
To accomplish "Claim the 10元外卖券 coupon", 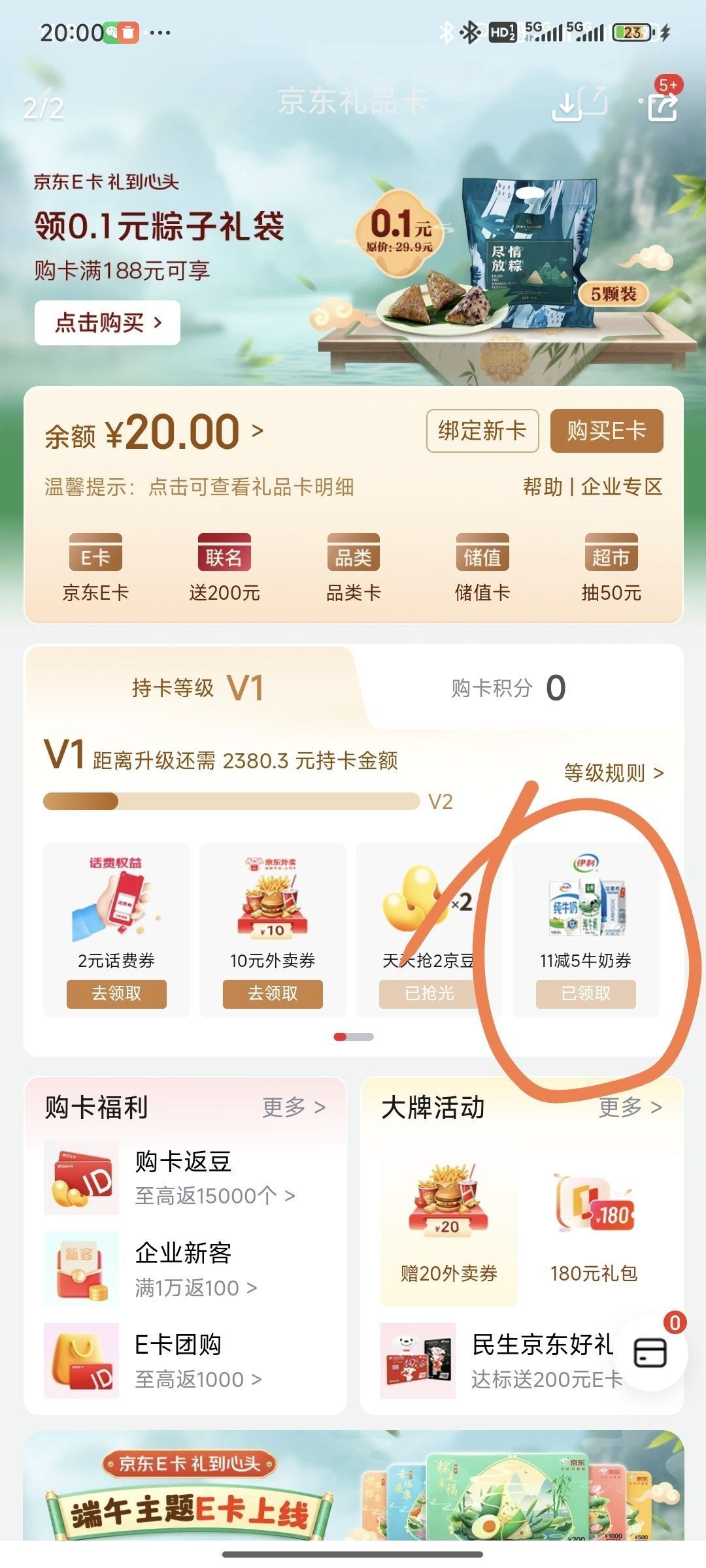I will pyautogui.click(x=273, y=994).
